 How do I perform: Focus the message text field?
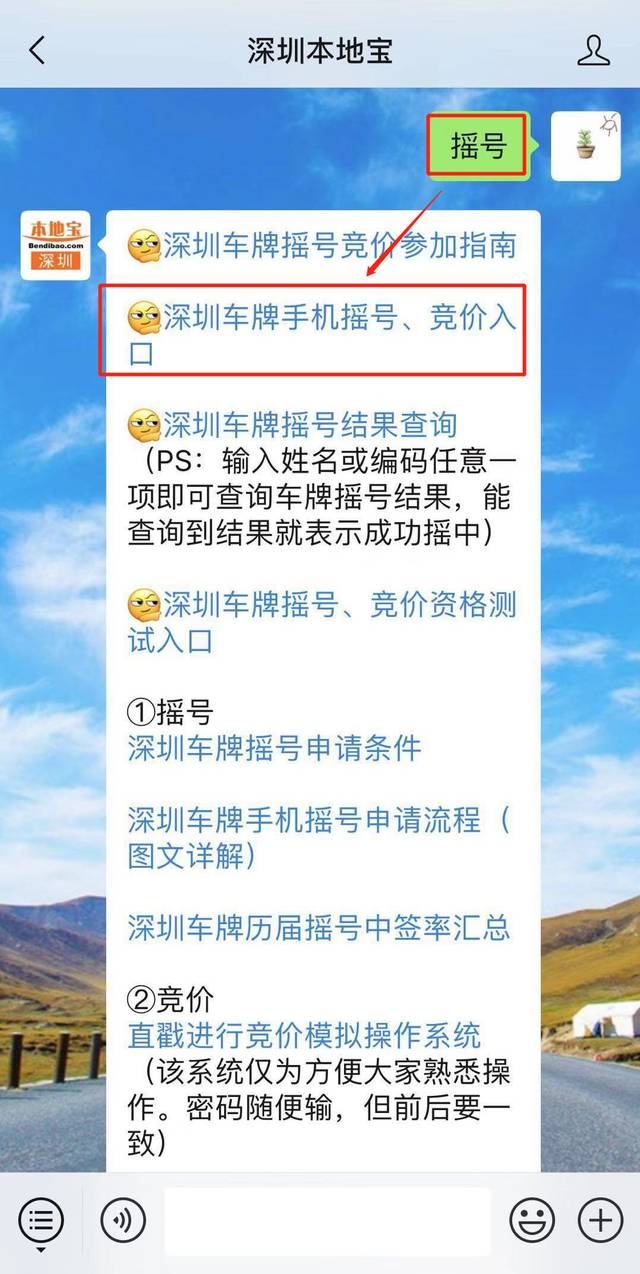[327, 1221]
